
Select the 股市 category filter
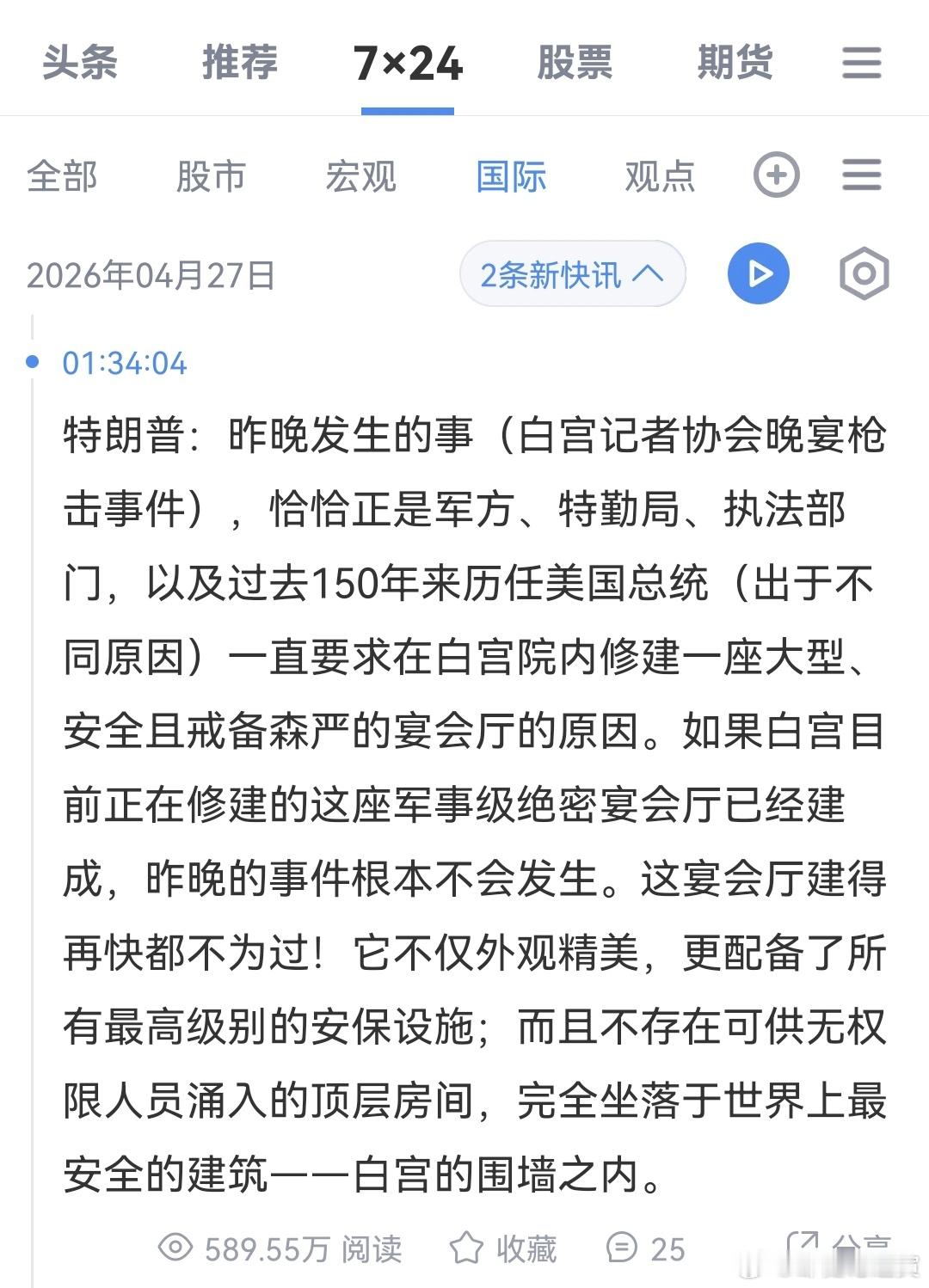(x=212, y=175)
